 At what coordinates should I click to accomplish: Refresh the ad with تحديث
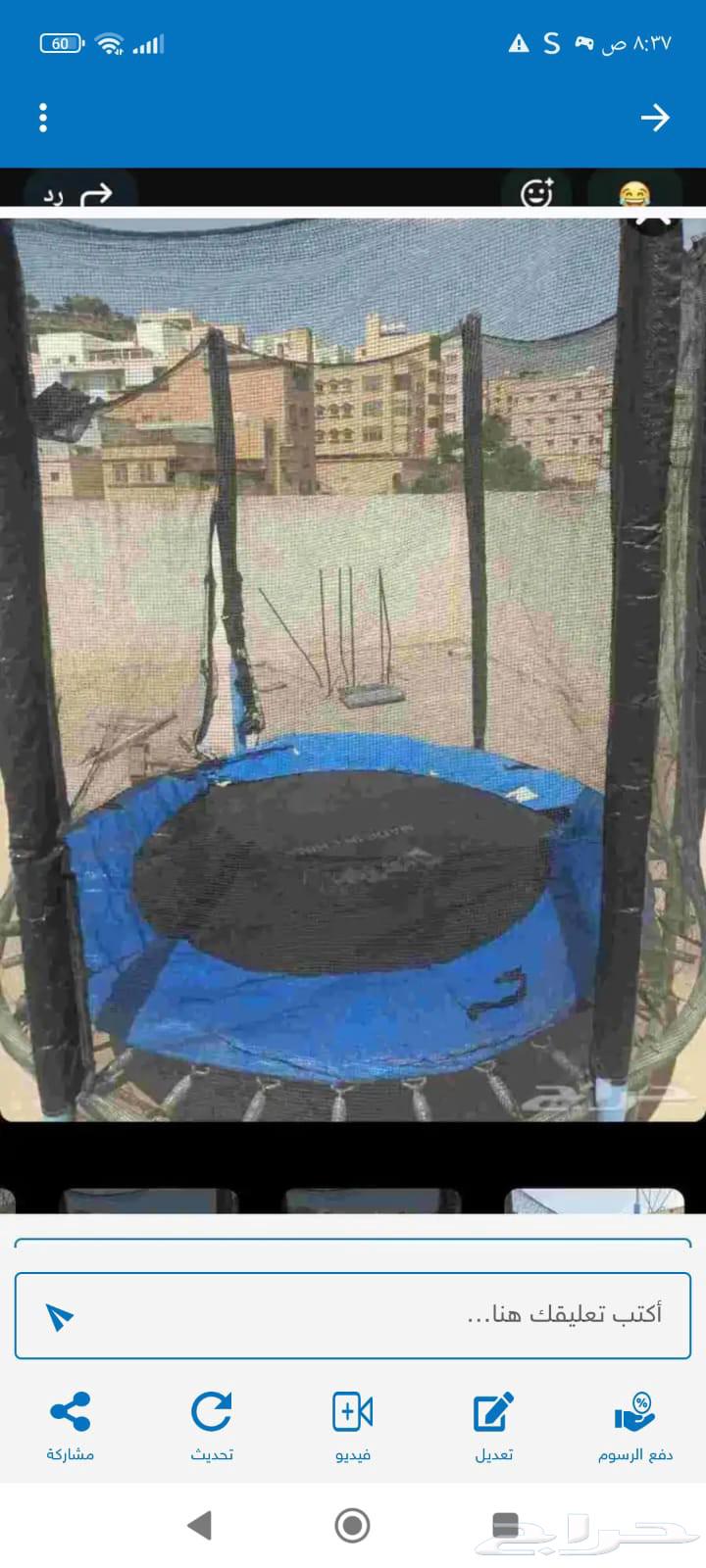[x=212, y=1427]
